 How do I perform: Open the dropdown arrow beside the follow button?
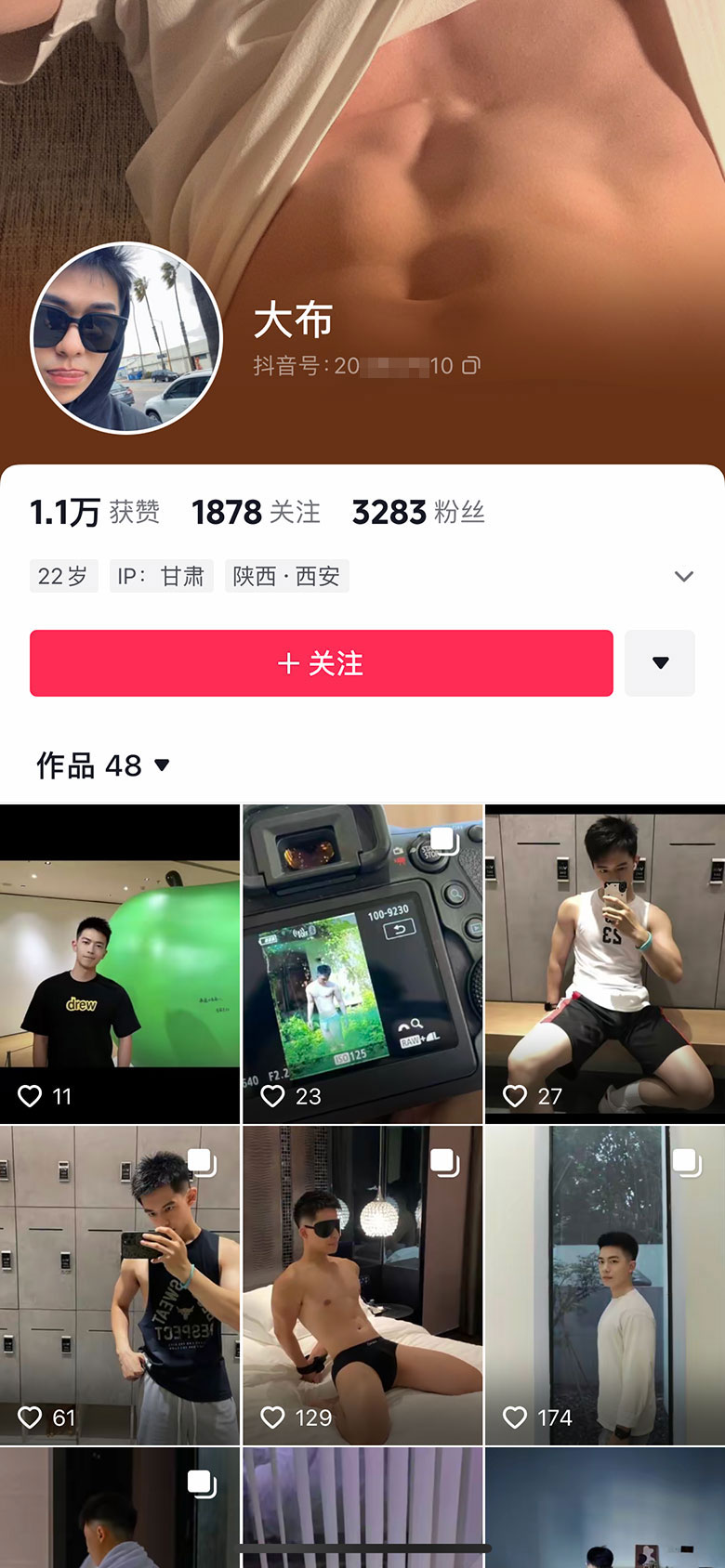tap(660, 663)
